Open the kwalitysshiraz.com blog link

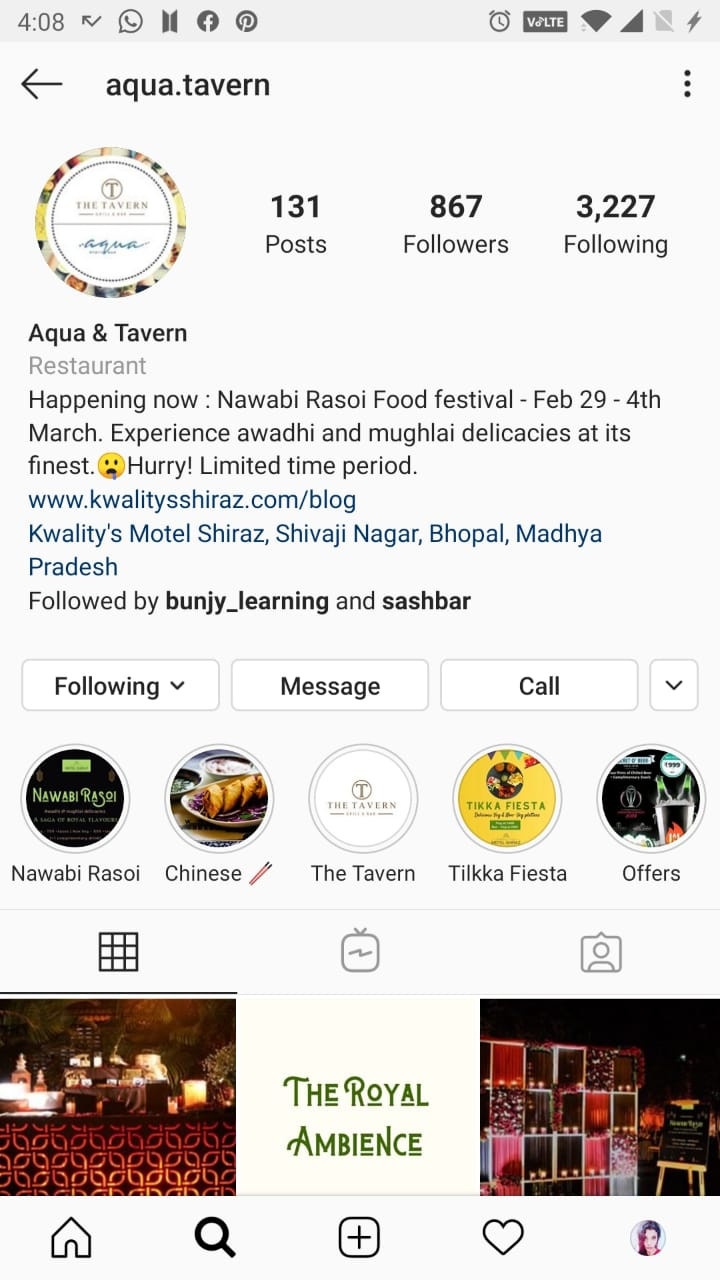pos(192,499)
